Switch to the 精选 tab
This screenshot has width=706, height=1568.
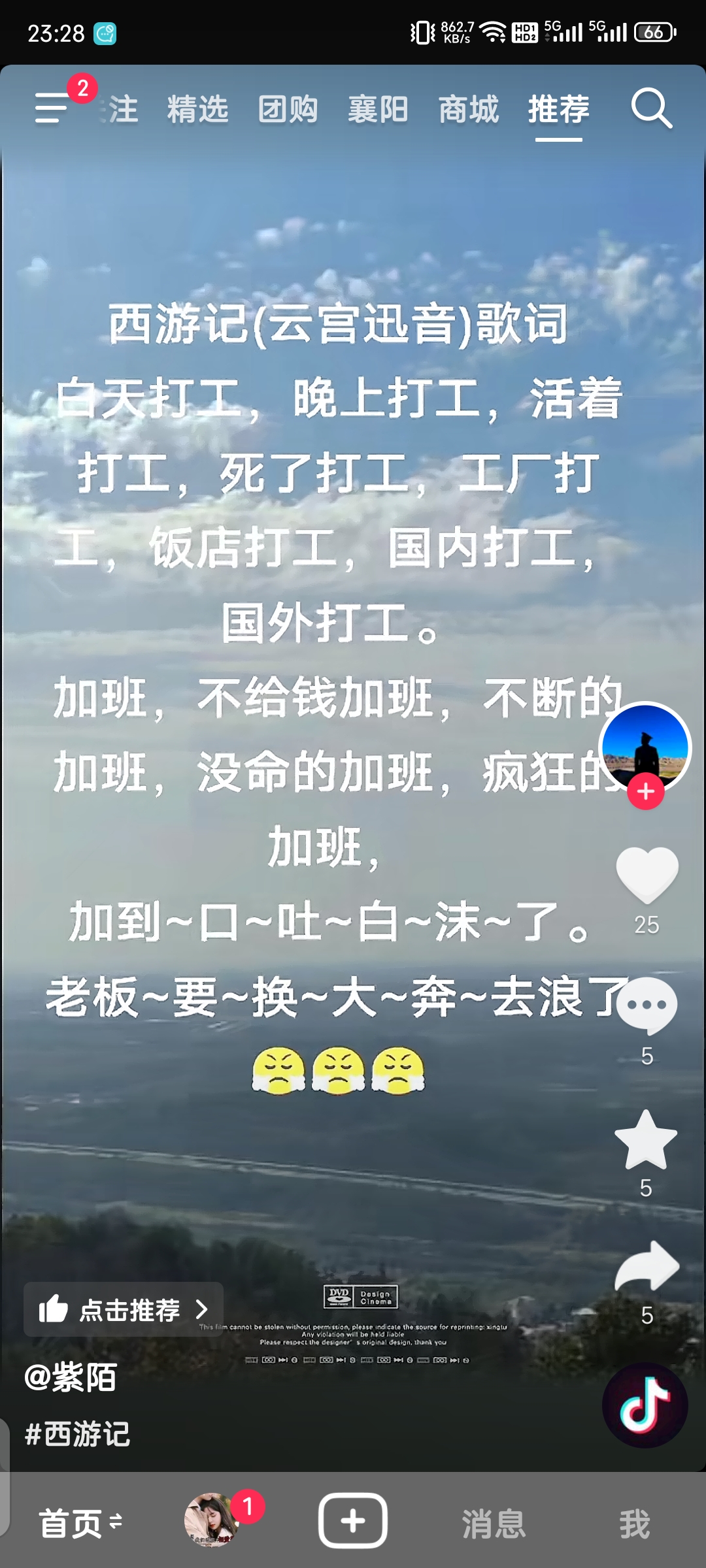(x=197, y=108)
